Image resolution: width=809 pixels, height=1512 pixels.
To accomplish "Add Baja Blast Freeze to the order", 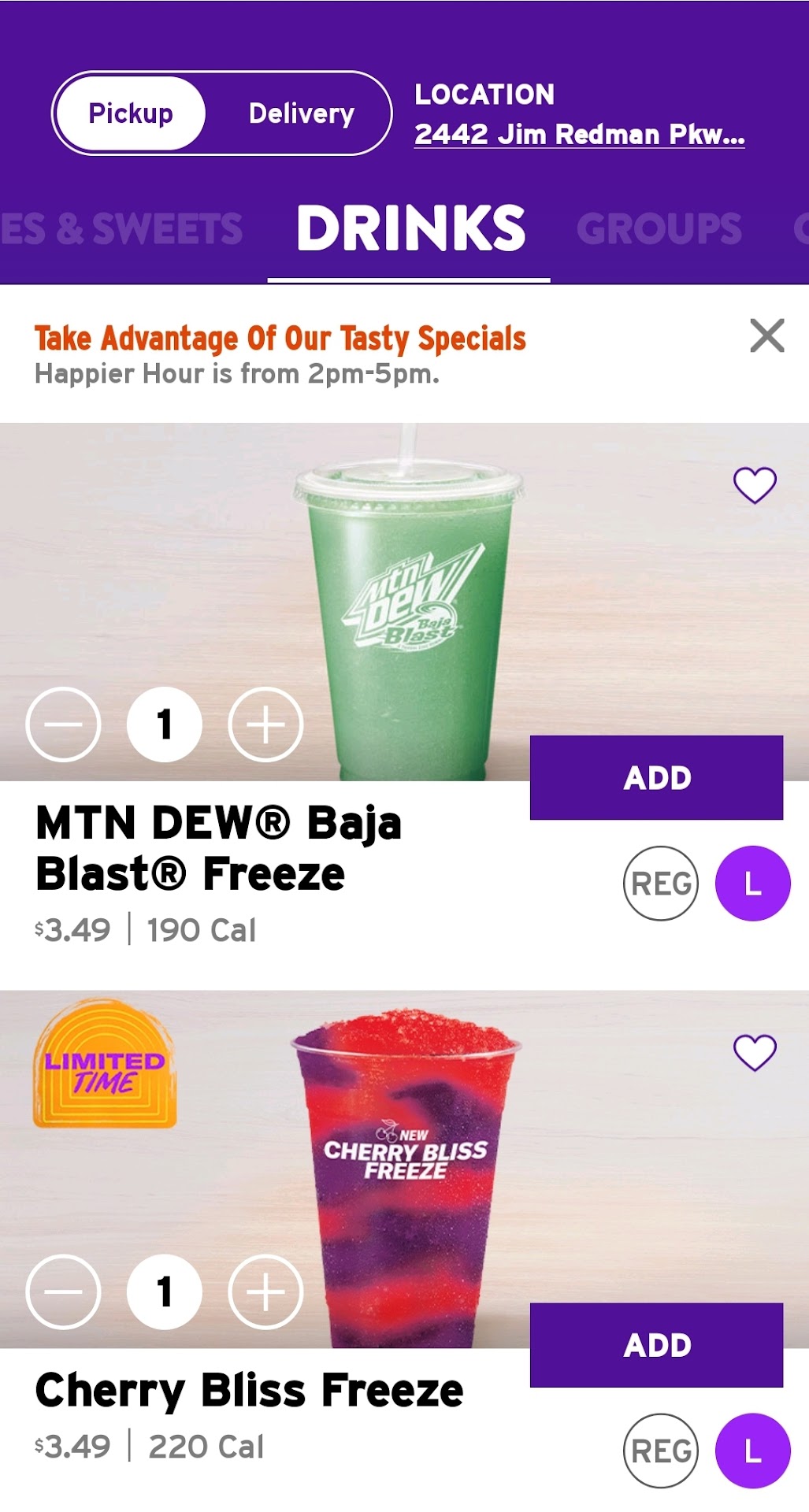I will point(656,778).
